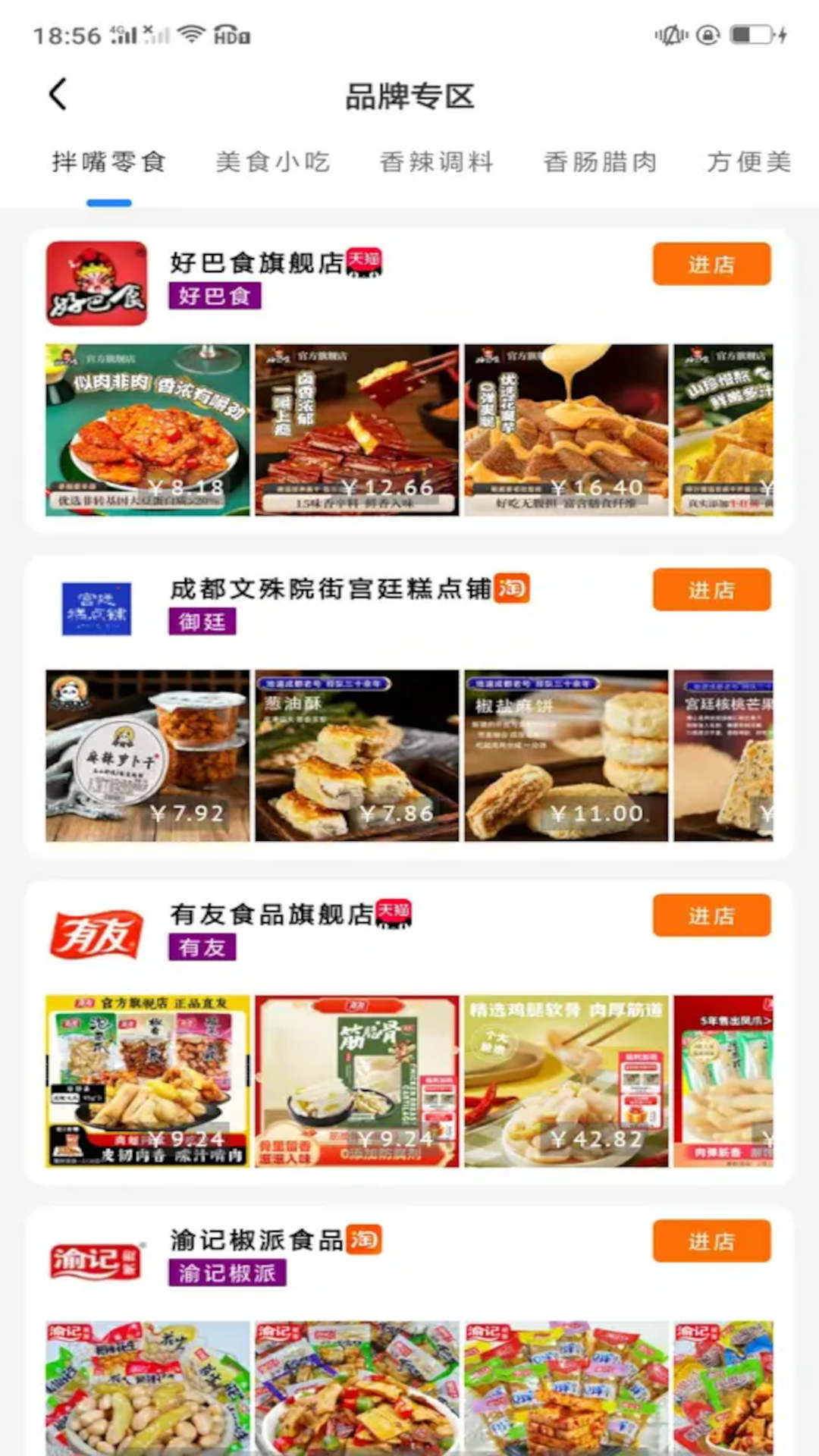Image resolution: width=819 pixels, height=1456 pixels.
Task: Select the 好巴食 purple brand tag
Action: click(215, 297)
